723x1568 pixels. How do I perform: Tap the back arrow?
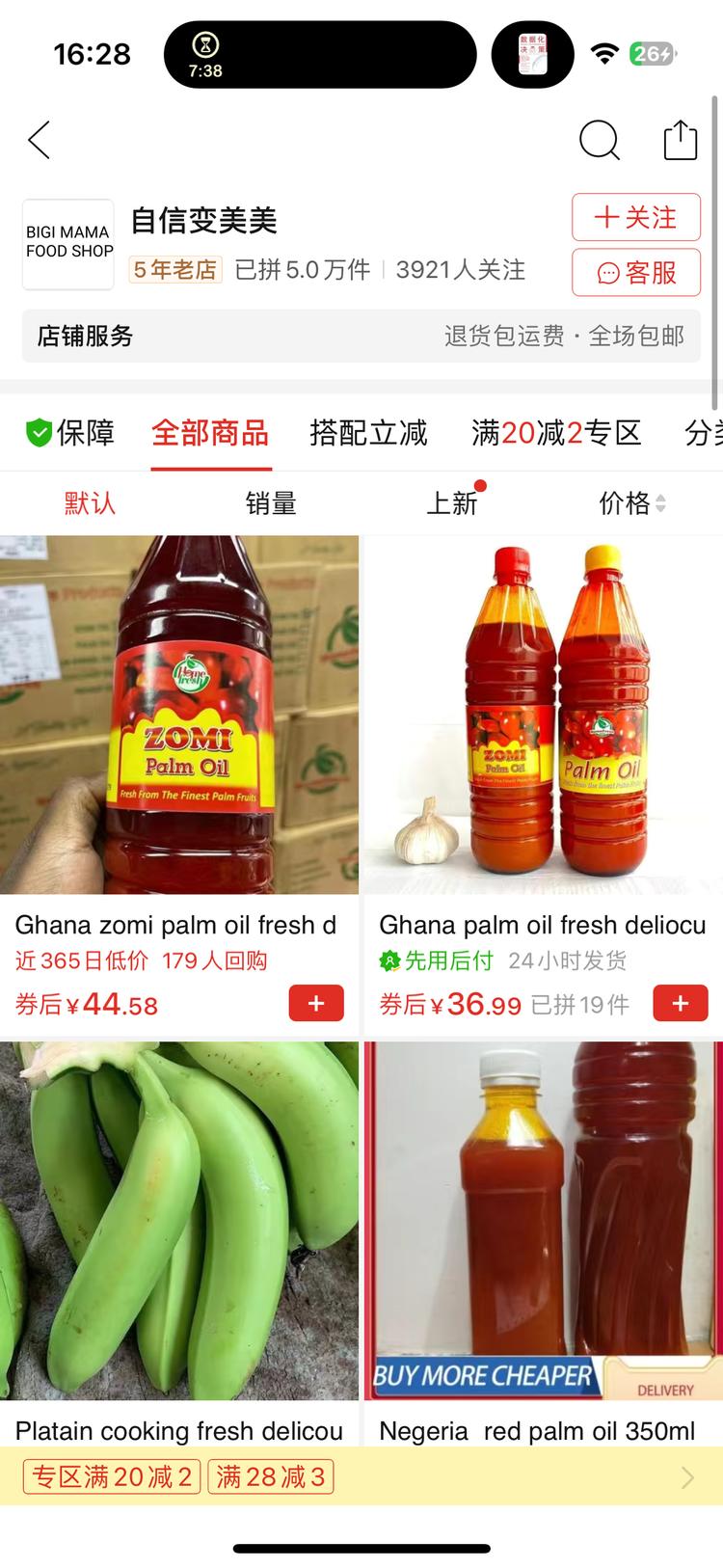click(x=39, y=140)
